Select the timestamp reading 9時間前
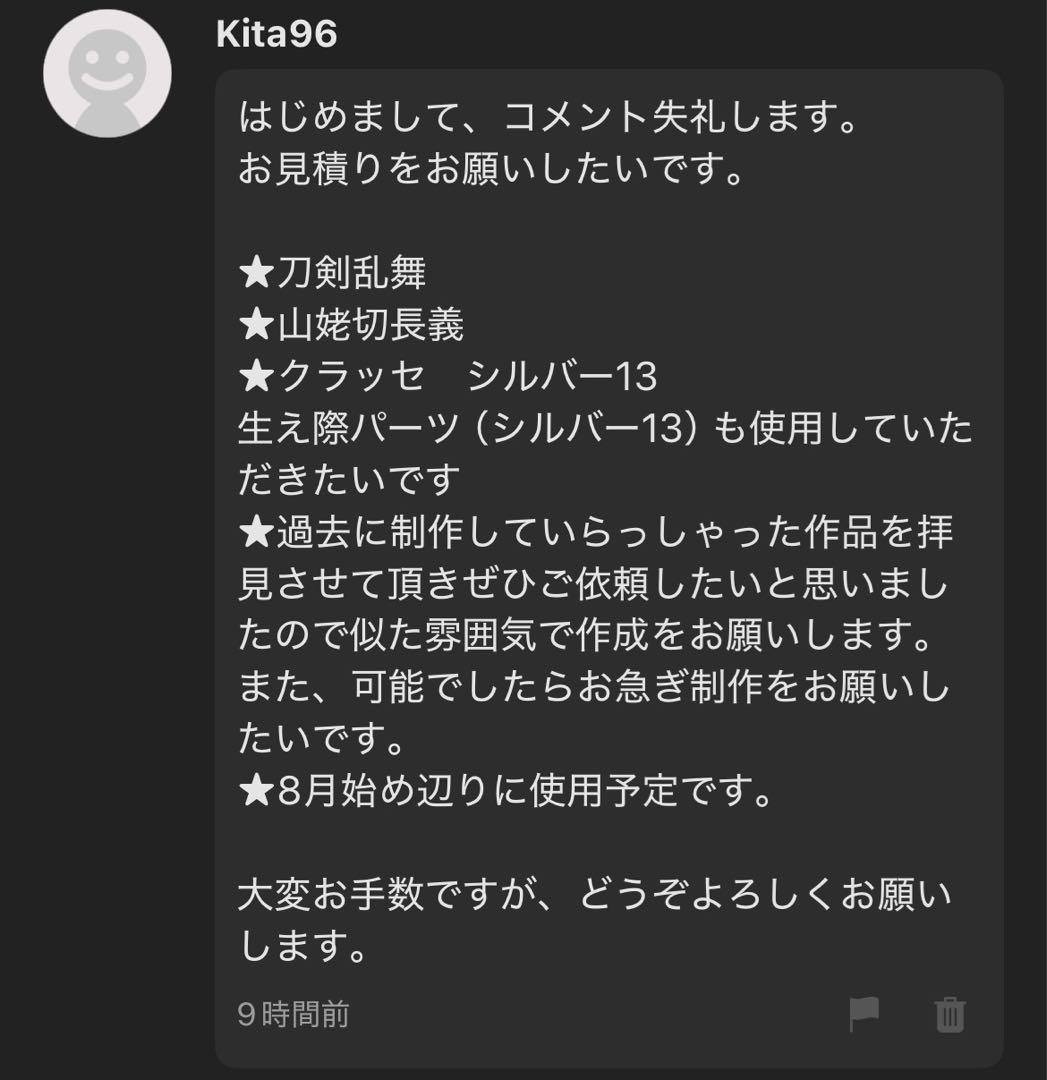Screen dimensions: 1047x1080 290,1015
